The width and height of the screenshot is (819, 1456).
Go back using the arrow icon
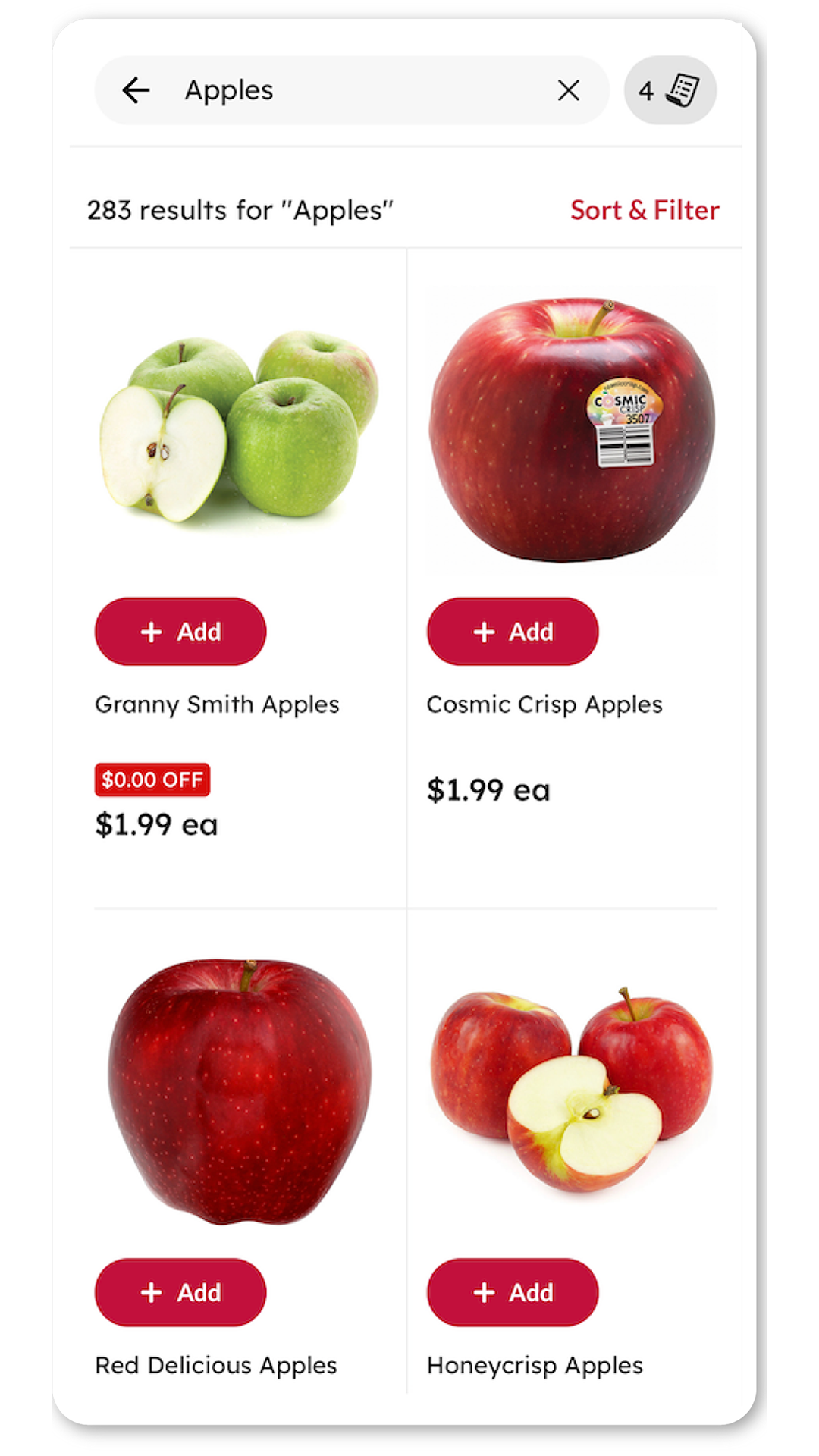tap(136, 90)
